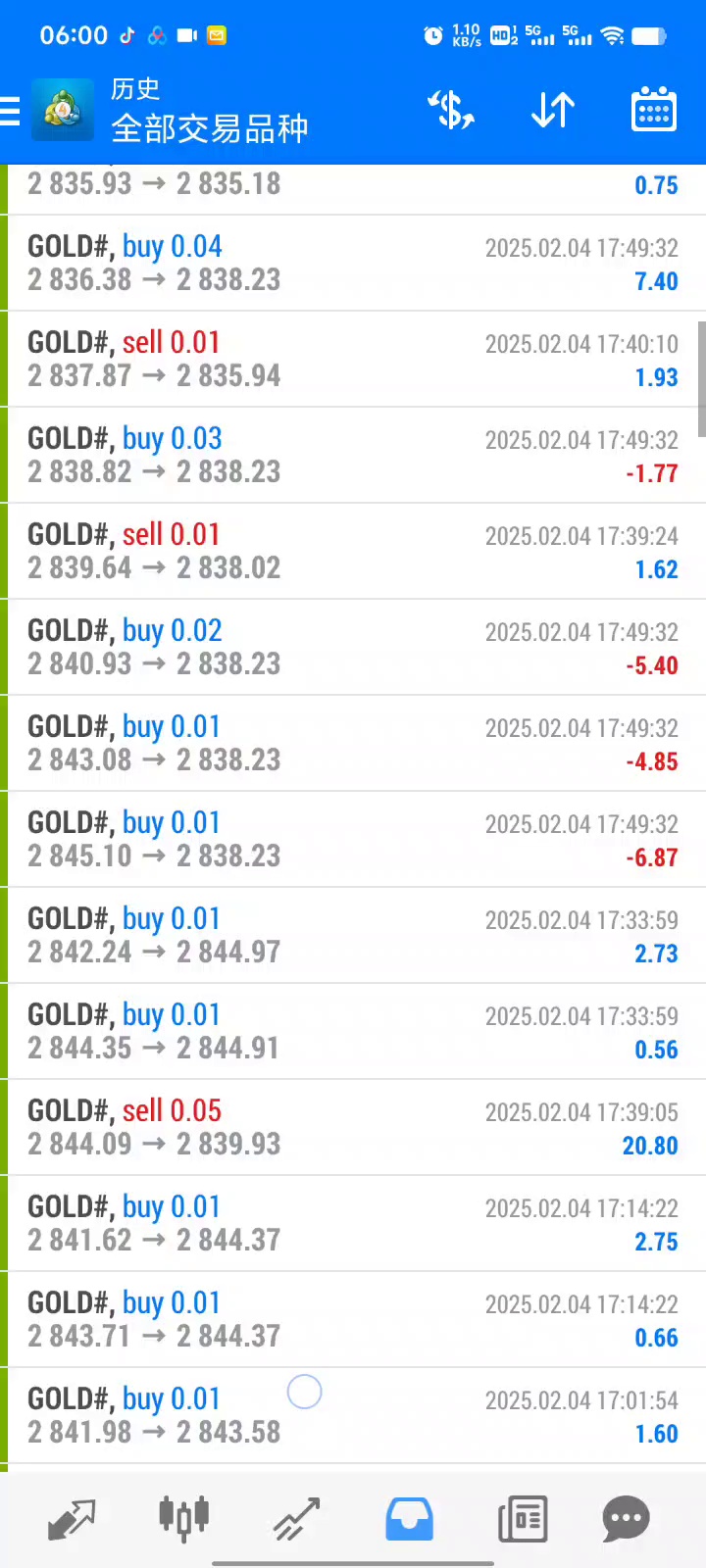Tap the currency symbol filter icon
The image size is (706, 1568).
(451, 110)
